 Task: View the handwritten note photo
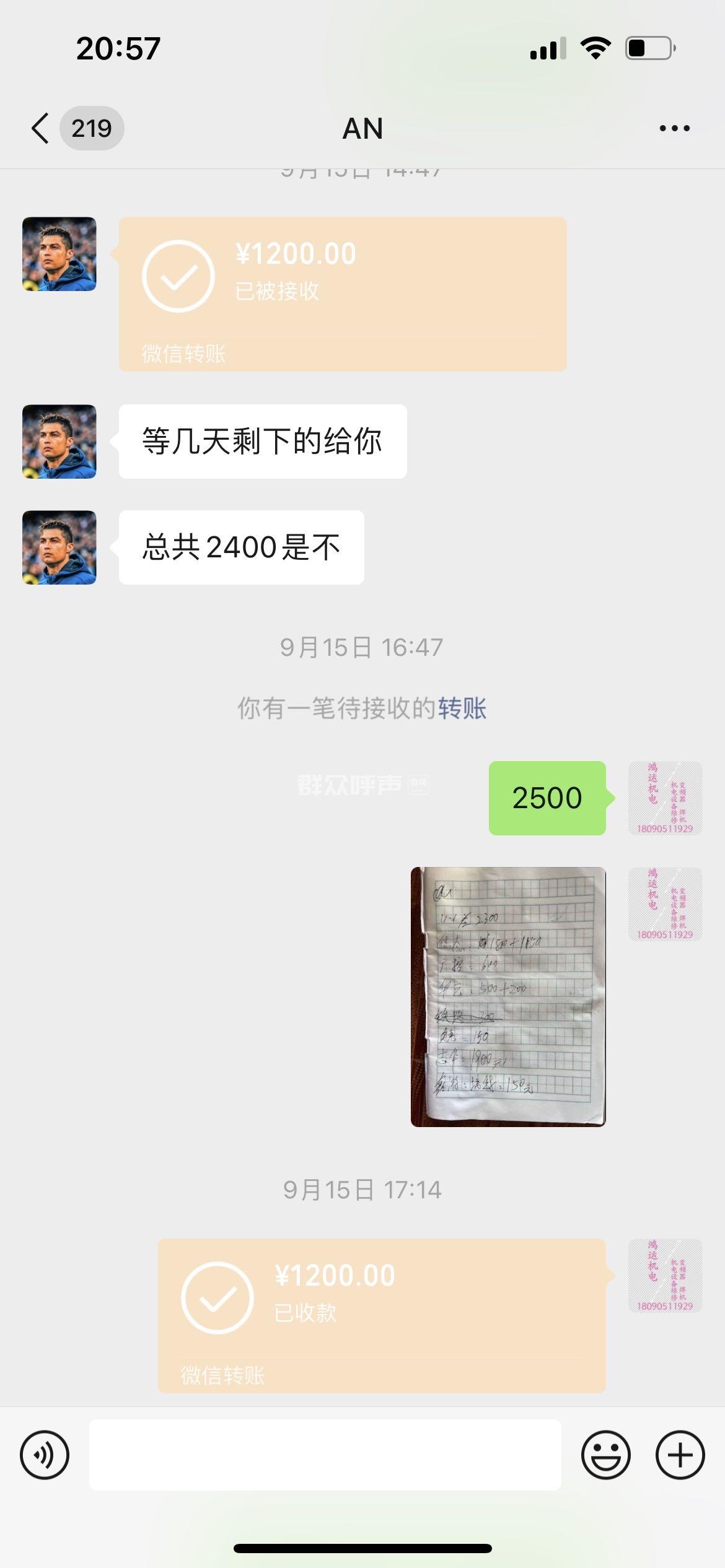click(508, 996)
